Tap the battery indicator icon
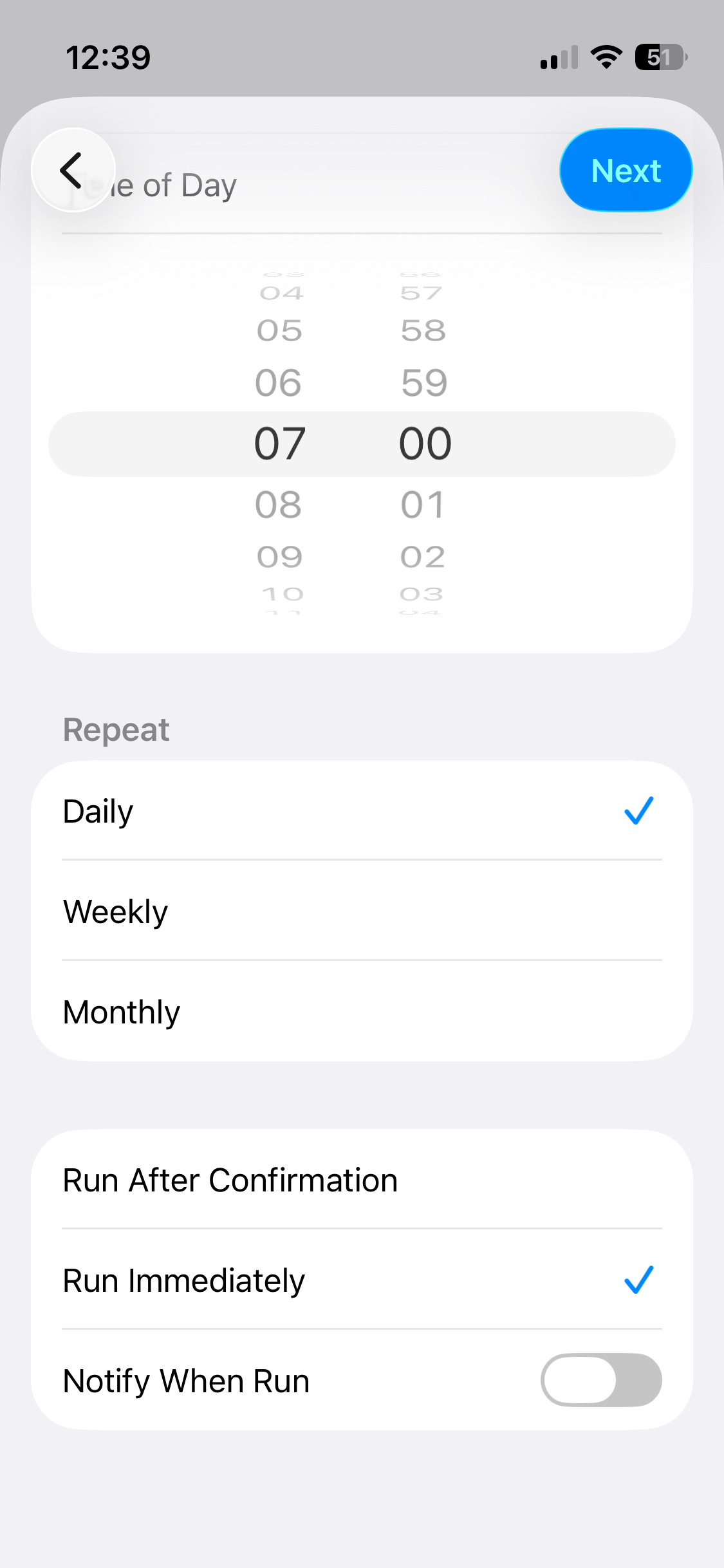 pos(657,57)
